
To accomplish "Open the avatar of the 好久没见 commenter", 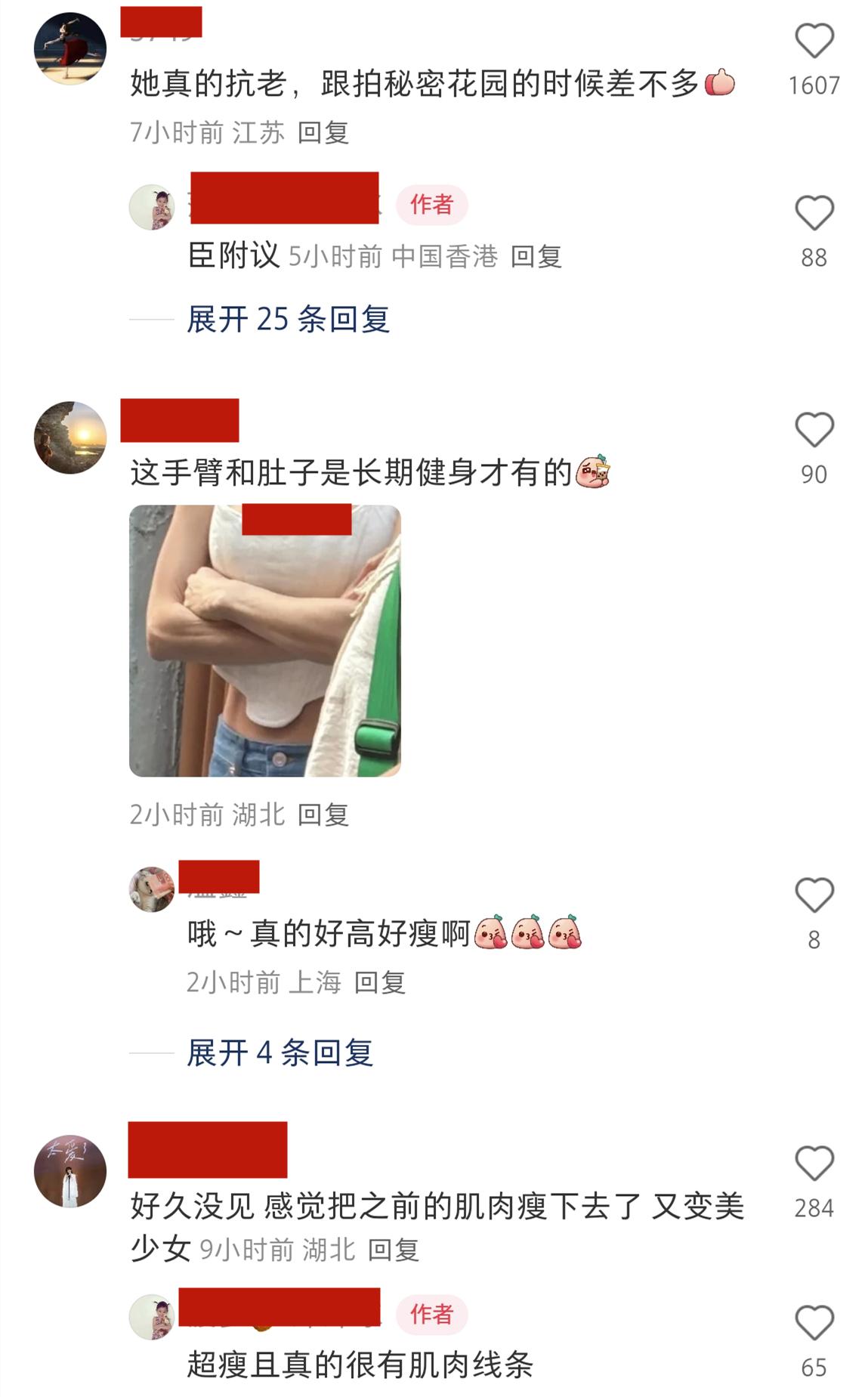I will [70, 1171].
